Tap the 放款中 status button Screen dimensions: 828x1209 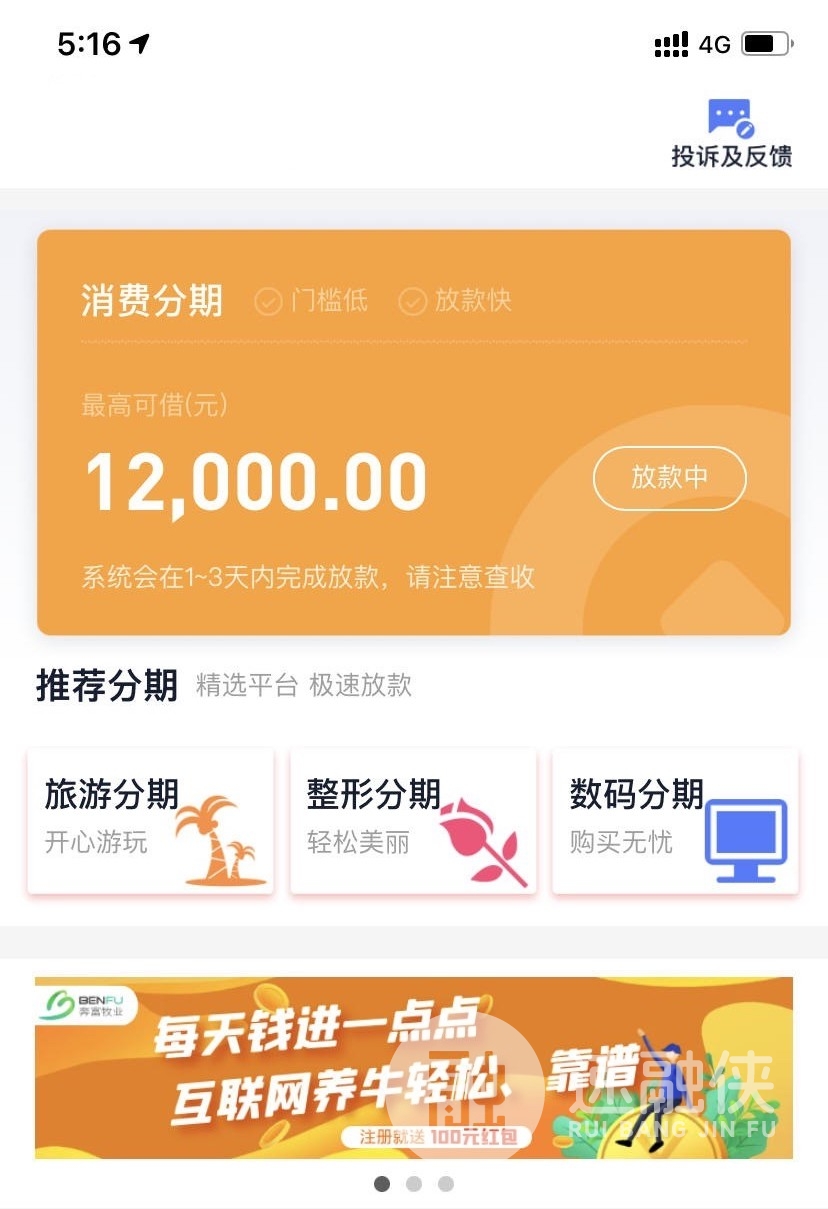point(669,478)
